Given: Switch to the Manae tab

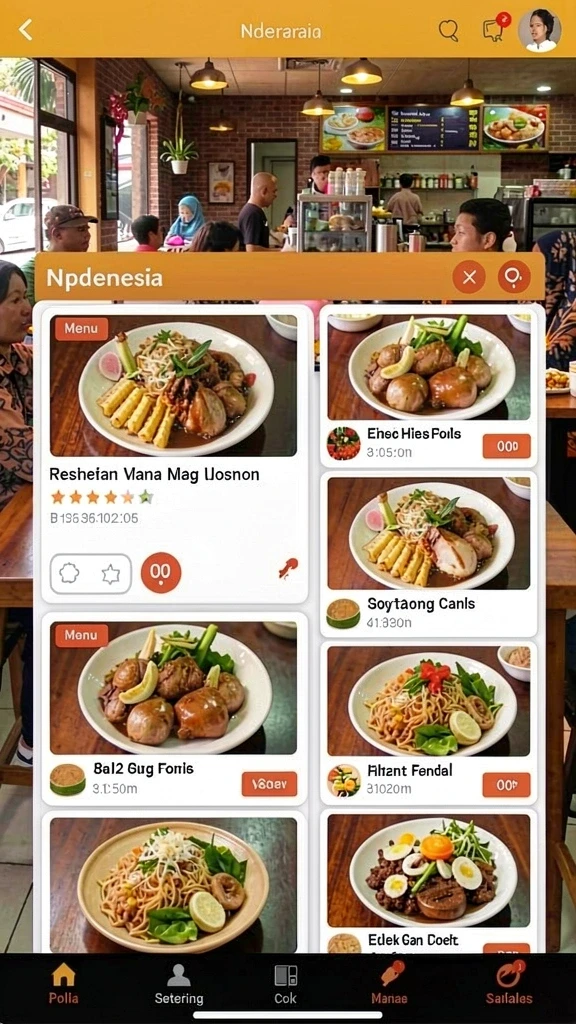Looking at the screenshot, I should pyautogui.click(x=390, y=984).
